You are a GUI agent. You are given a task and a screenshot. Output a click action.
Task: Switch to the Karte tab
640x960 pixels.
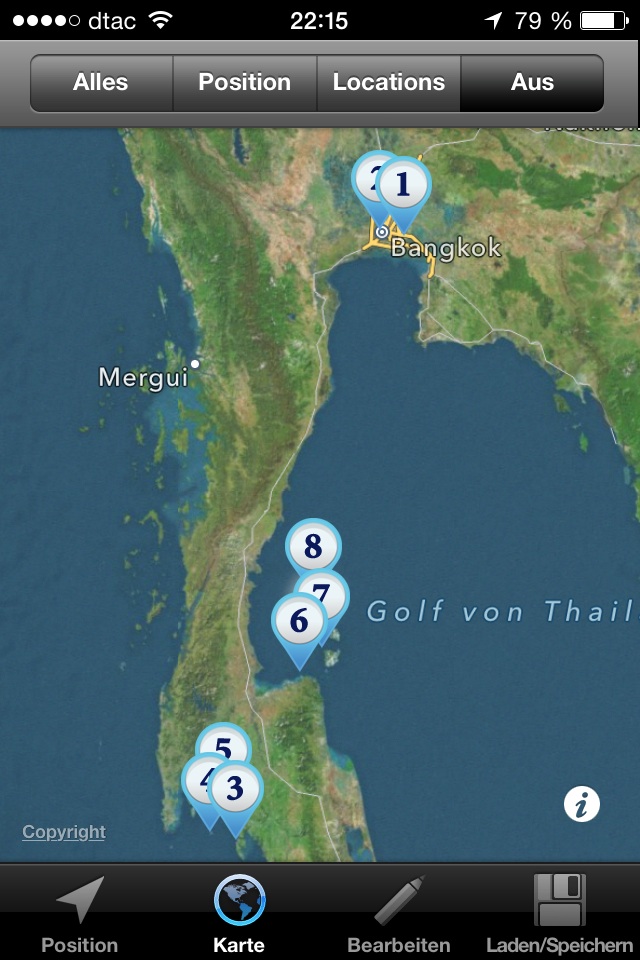(x=239, y=913)
